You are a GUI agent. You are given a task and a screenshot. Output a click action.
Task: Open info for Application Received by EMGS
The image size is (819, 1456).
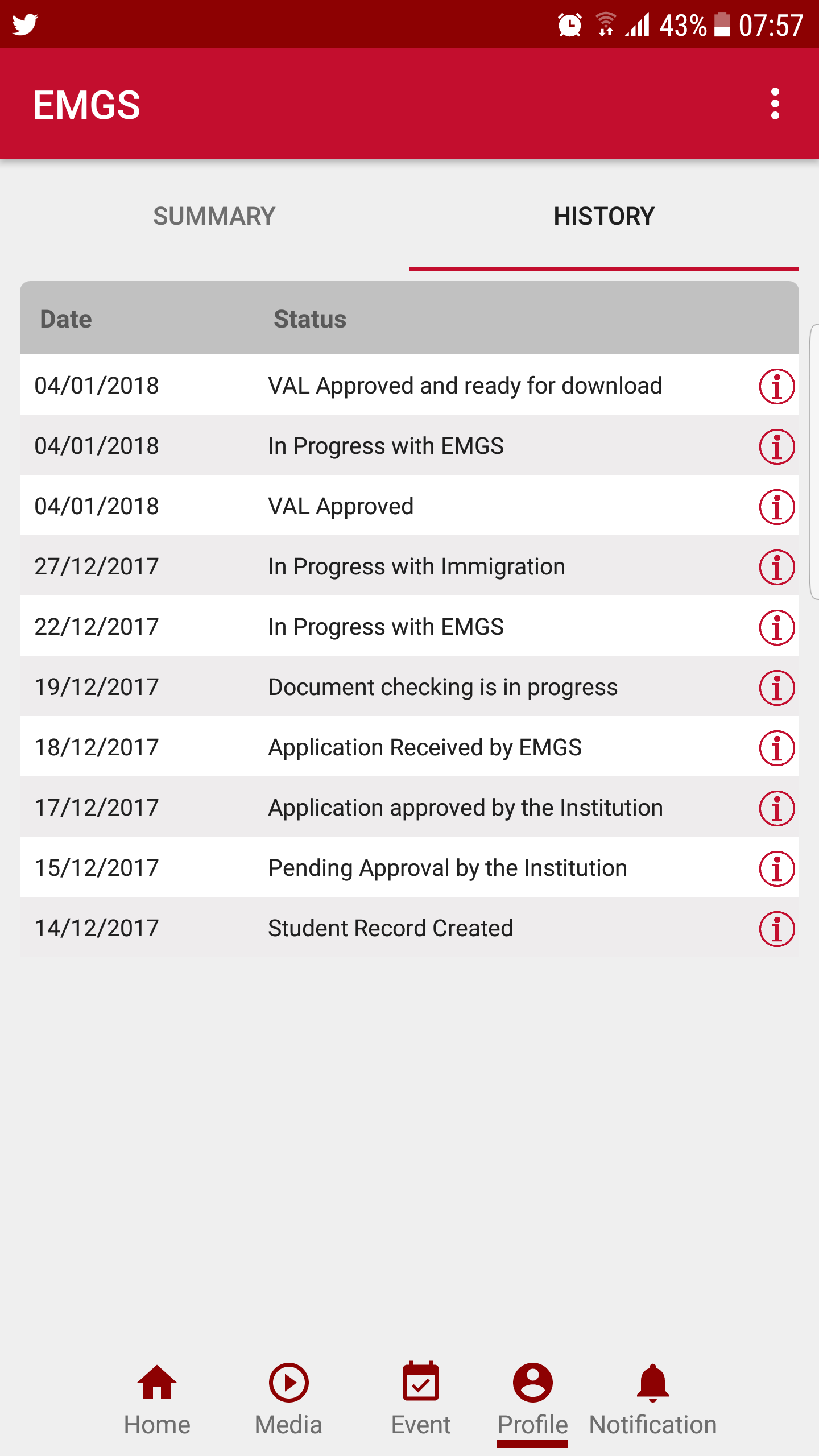[776, 748]
